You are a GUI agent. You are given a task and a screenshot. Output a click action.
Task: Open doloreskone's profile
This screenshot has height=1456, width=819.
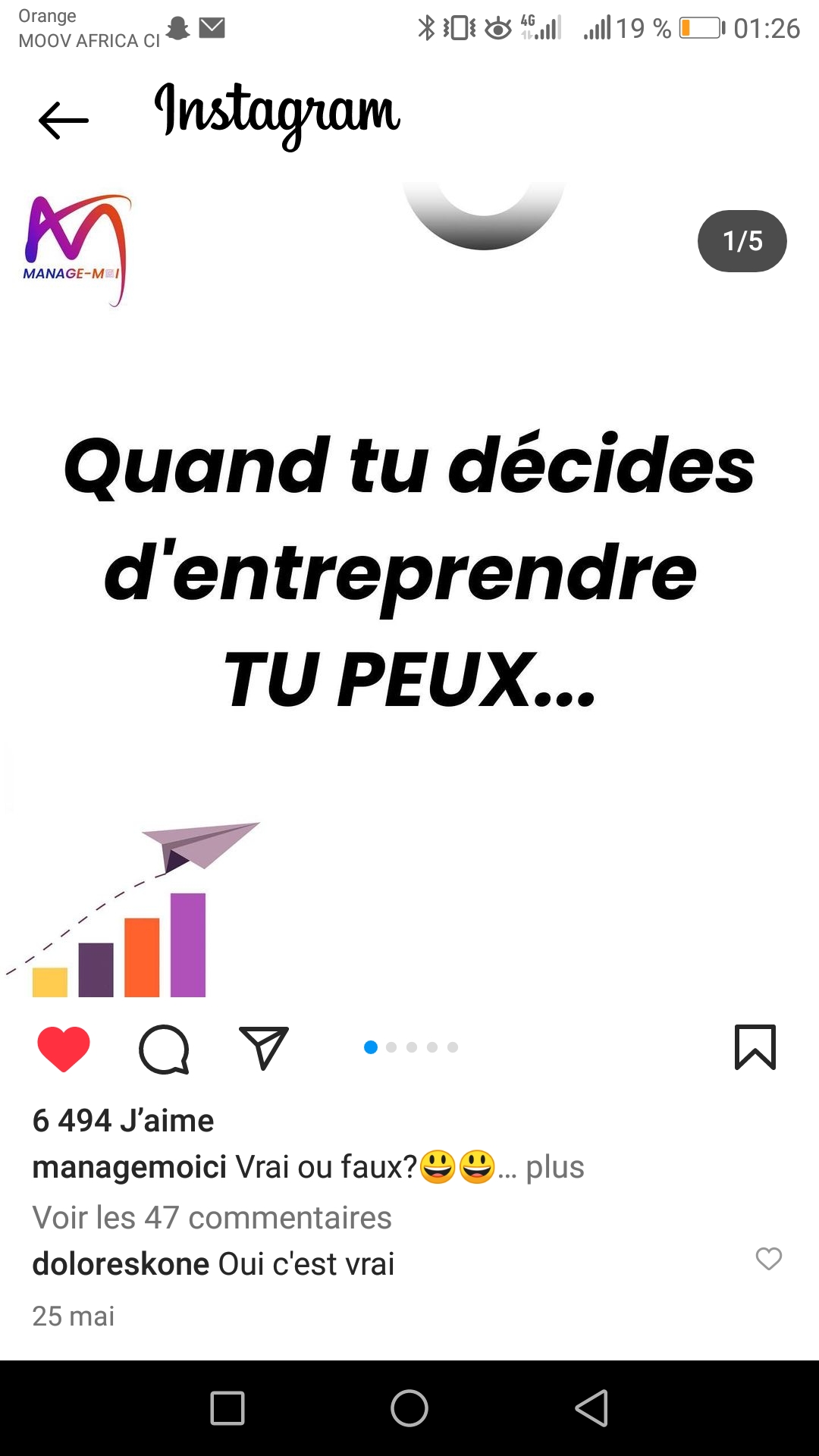click(x=121, y=1264)
